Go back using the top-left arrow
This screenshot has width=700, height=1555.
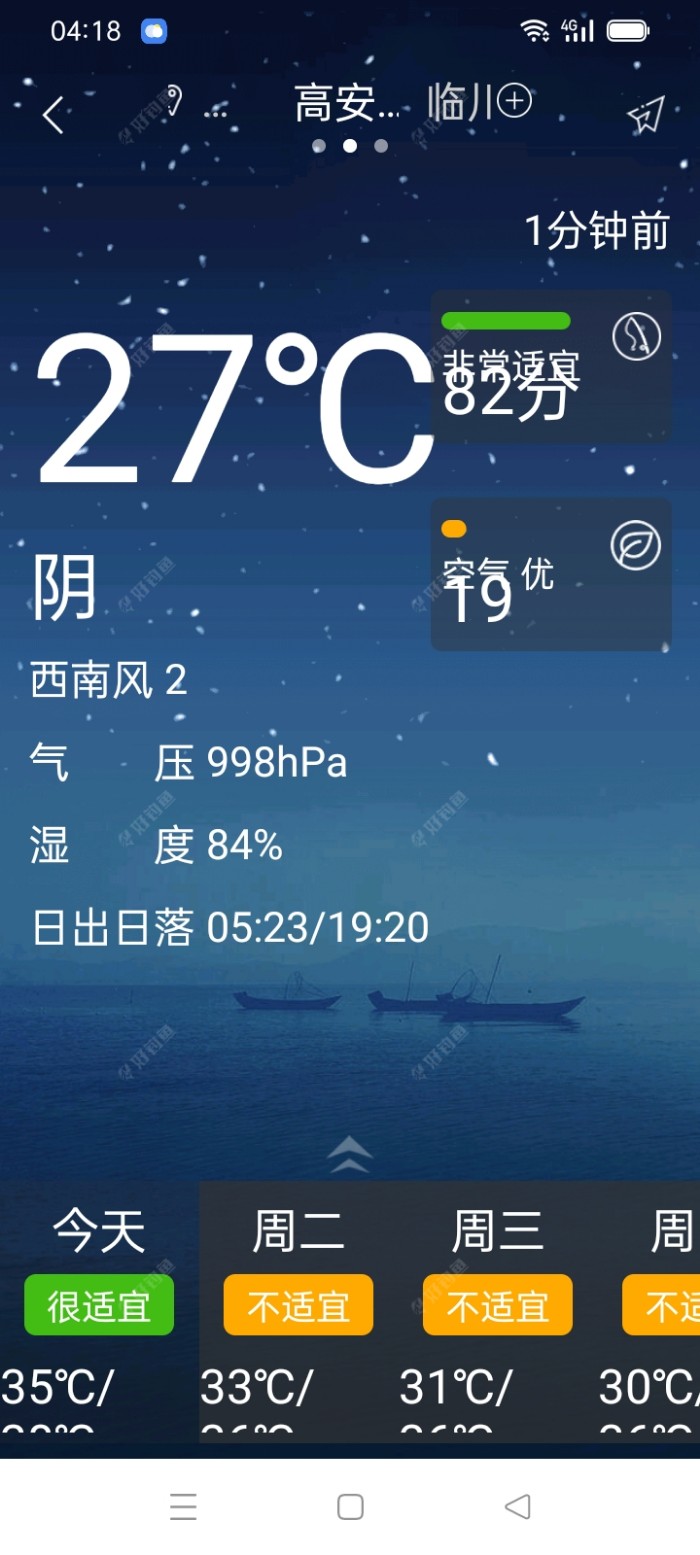53,116
